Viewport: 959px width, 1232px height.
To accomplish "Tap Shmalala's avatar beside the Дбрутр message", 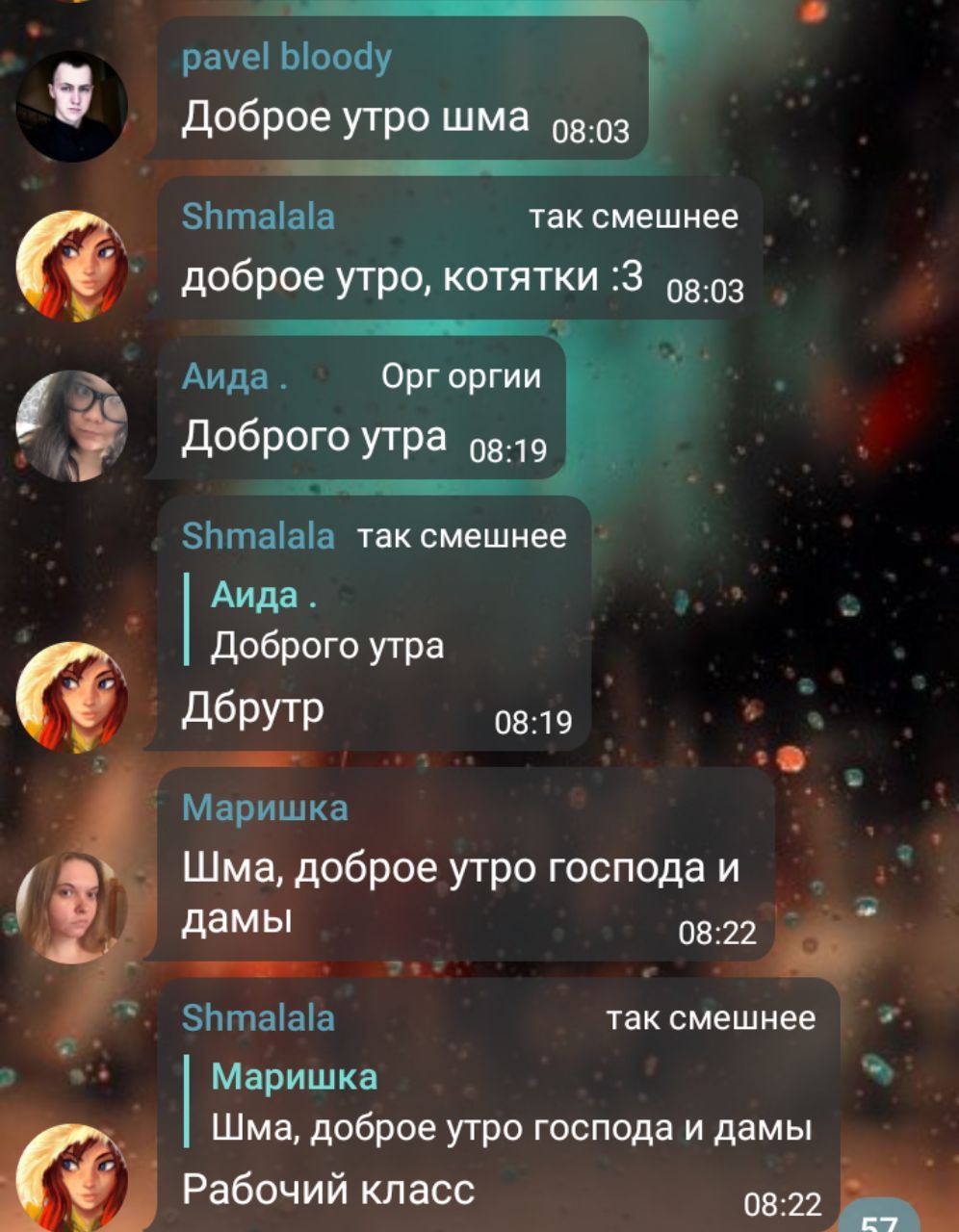I will [72, 697].
